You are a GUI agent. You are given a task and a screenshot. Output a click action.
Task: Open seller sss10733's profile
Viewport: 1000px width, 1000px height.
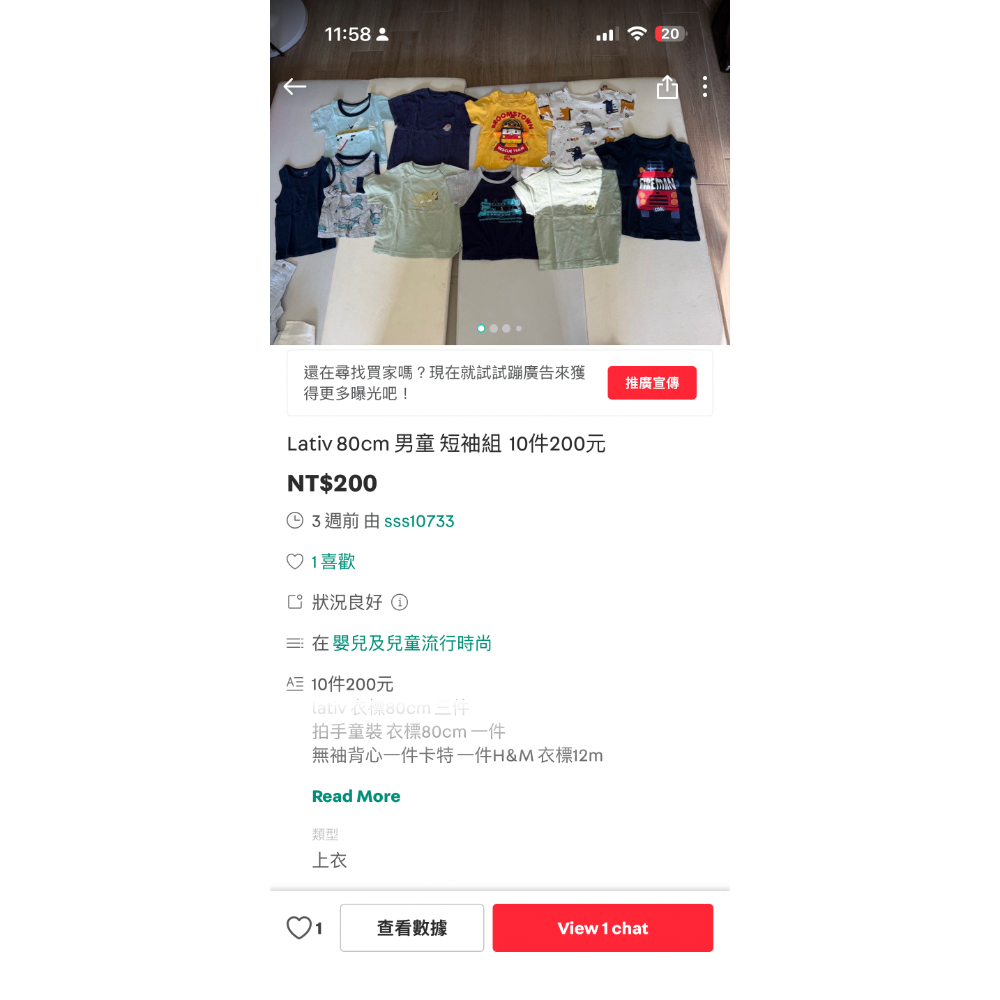[419, 521]
